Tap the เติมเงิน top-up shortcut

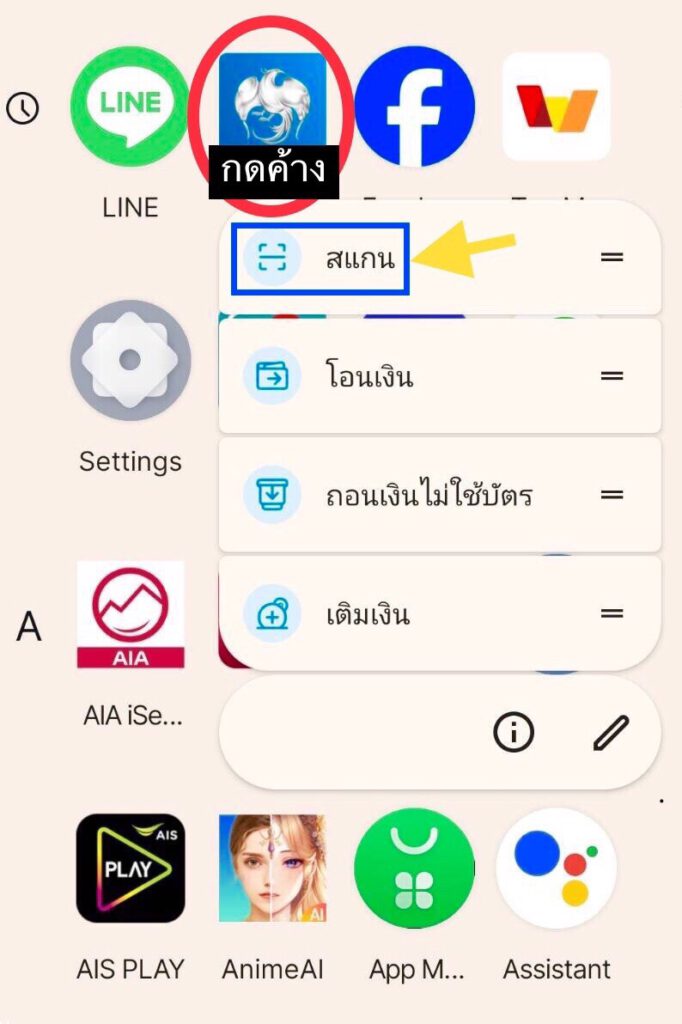click(368, 614)
